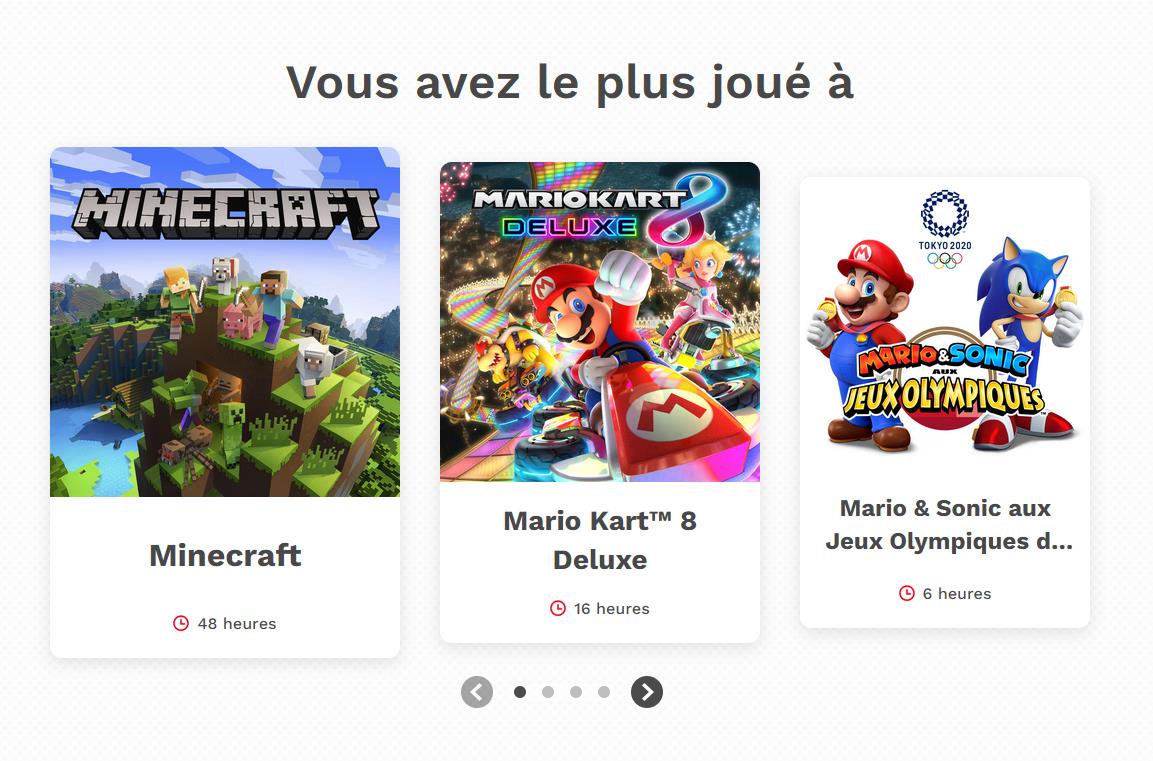The height and width of the screenshot is (761, 1153).
Task: Jump to the fourth carousel page dot
Action: tap(604, 692)
